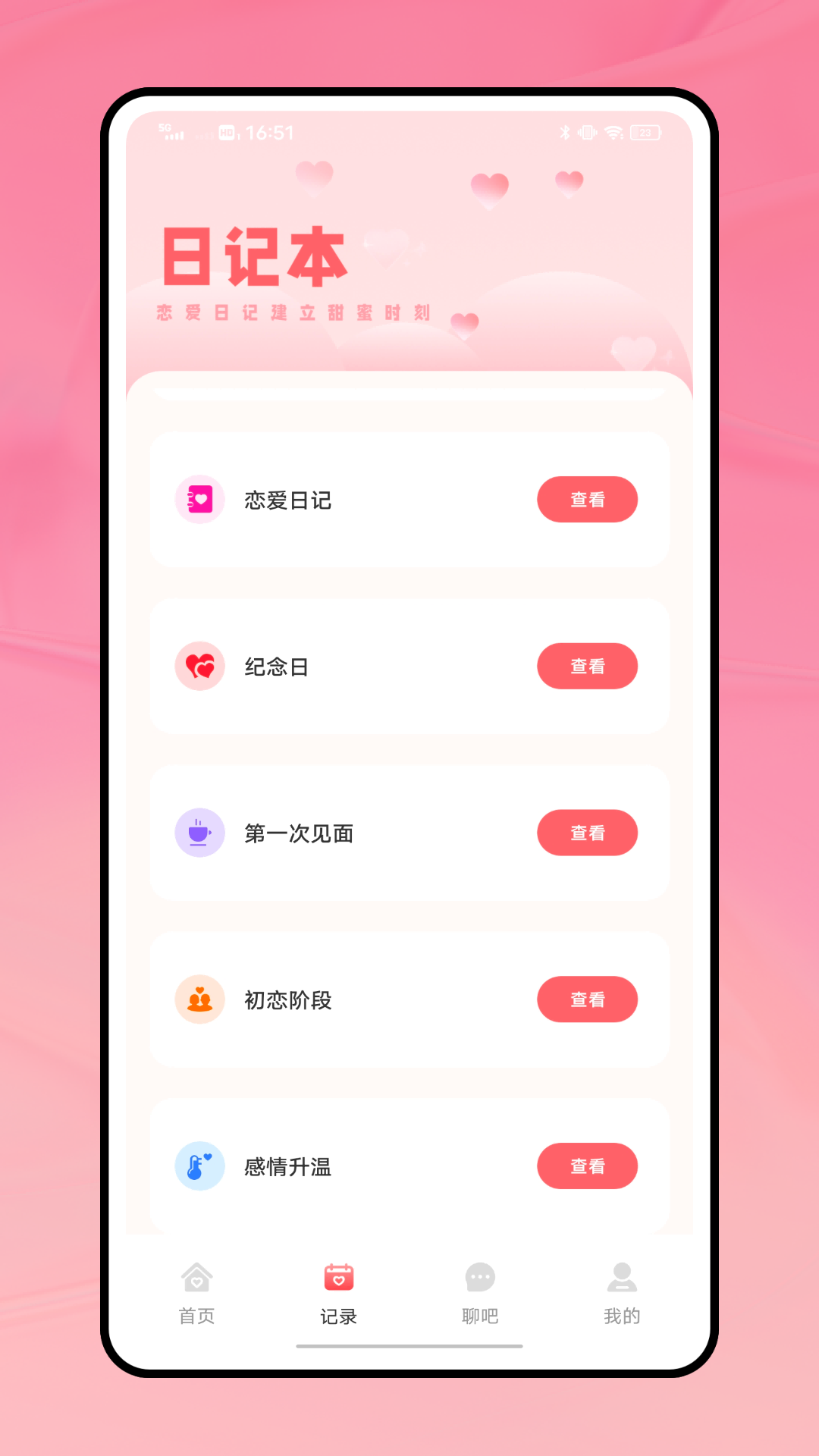819x1456 pixels.
Task: Tap 查看 on the 感情升温 row
Action: click(x=587, y=1166)
